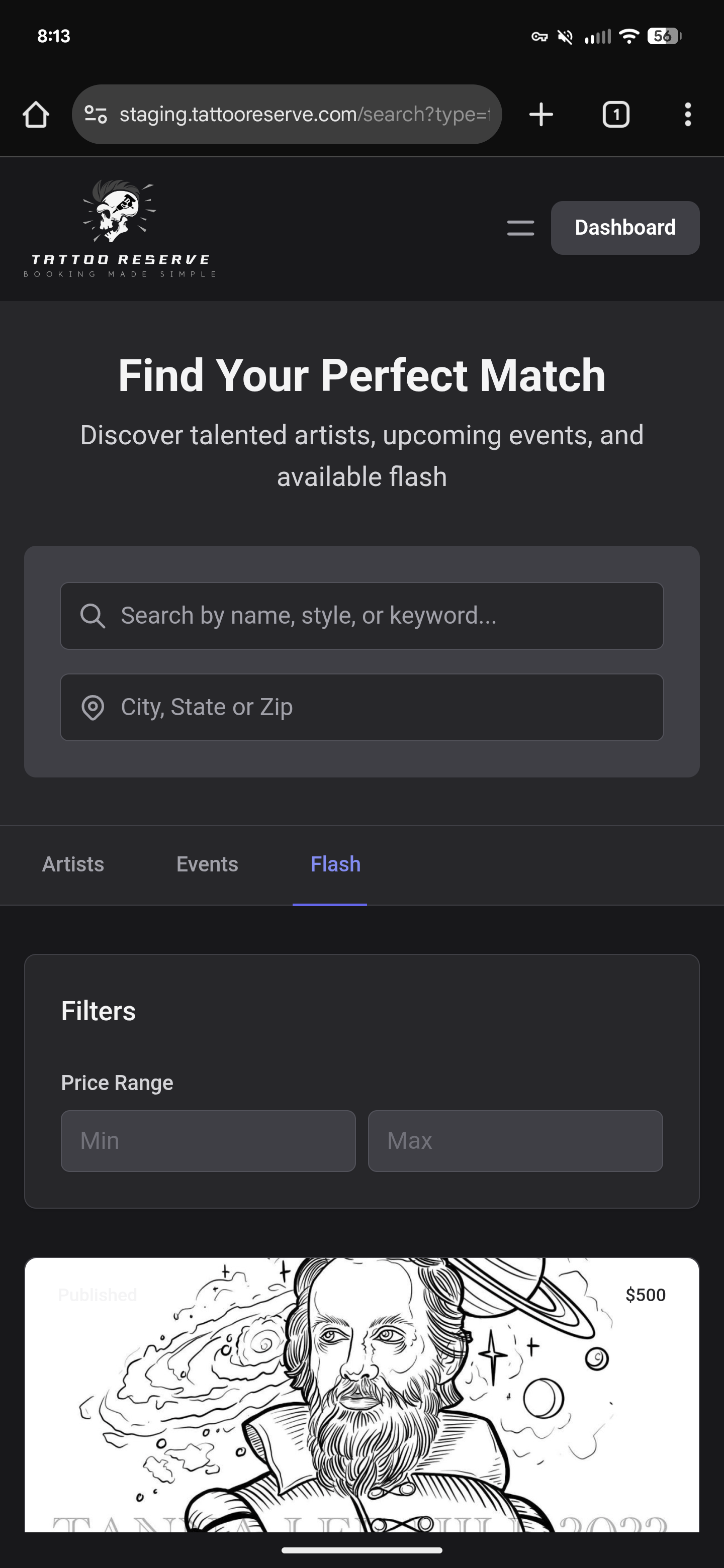Switch to the Events tab

tap(207, 864)
